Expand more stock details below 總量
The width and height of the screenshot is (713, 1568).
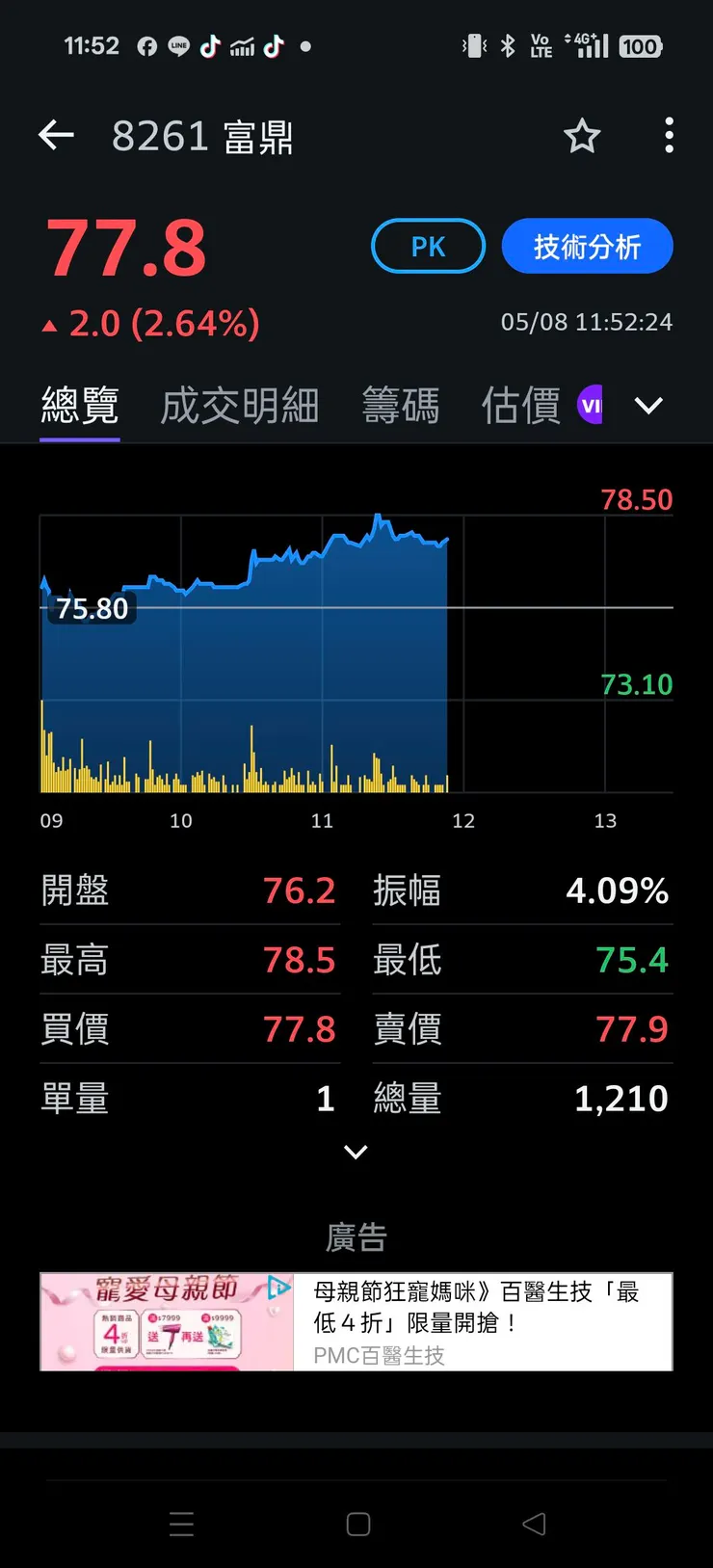356,1153
